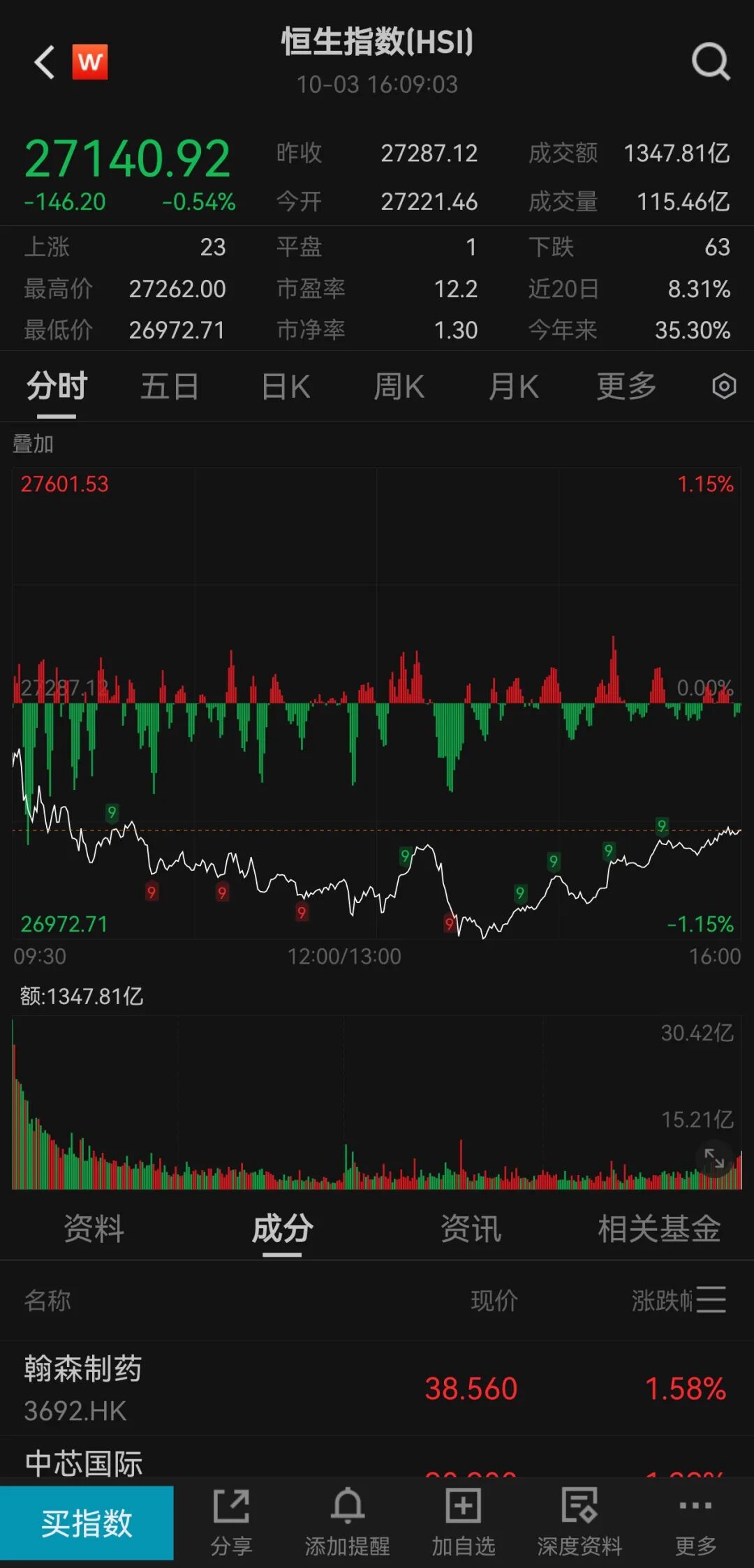Add a price alert with 添加提醒

(x=347, y=1523)
